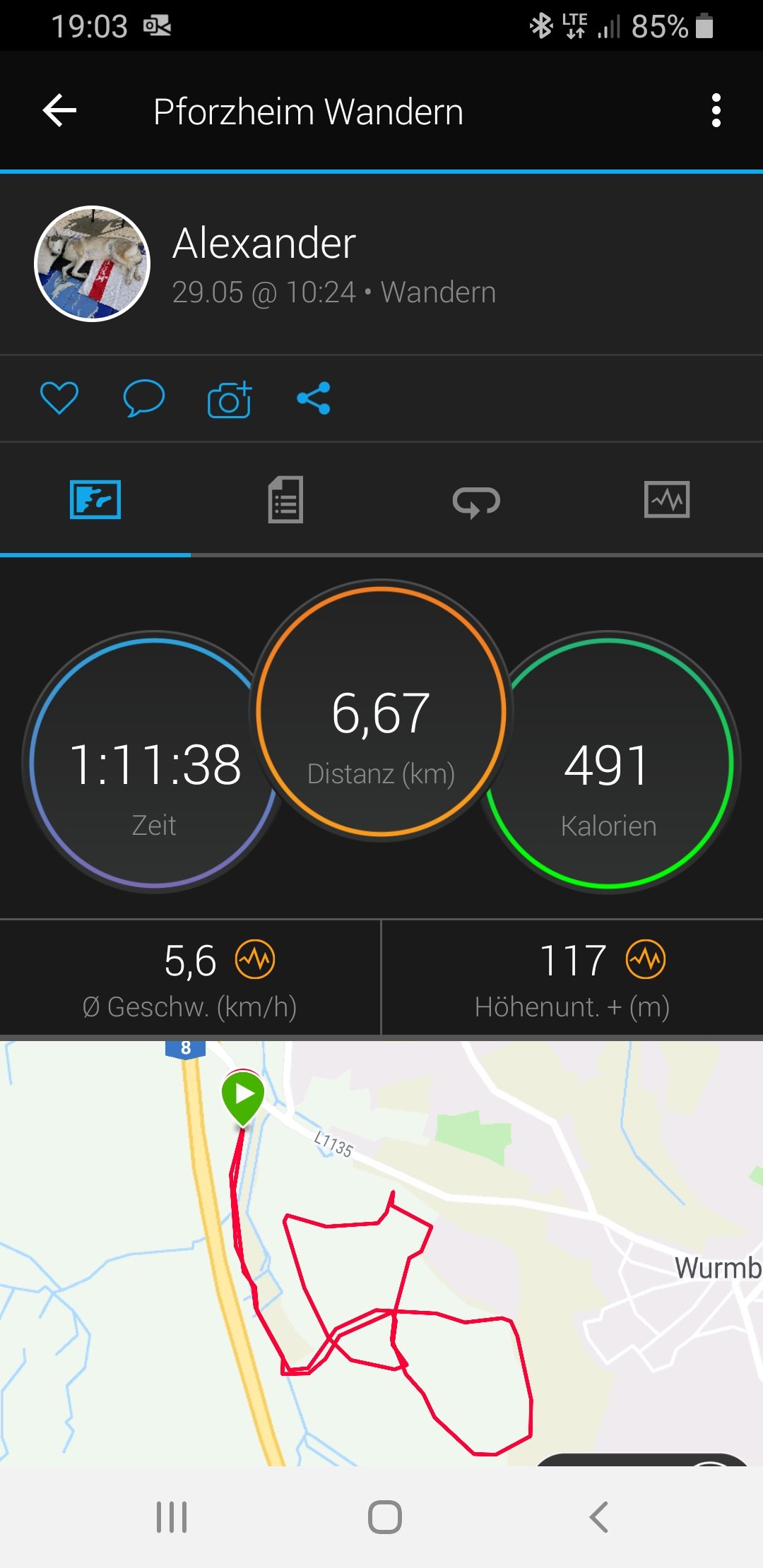Viewport: 763px width, 1568px height.
Task: Add a photo to the activity
Action: [230, 400]
